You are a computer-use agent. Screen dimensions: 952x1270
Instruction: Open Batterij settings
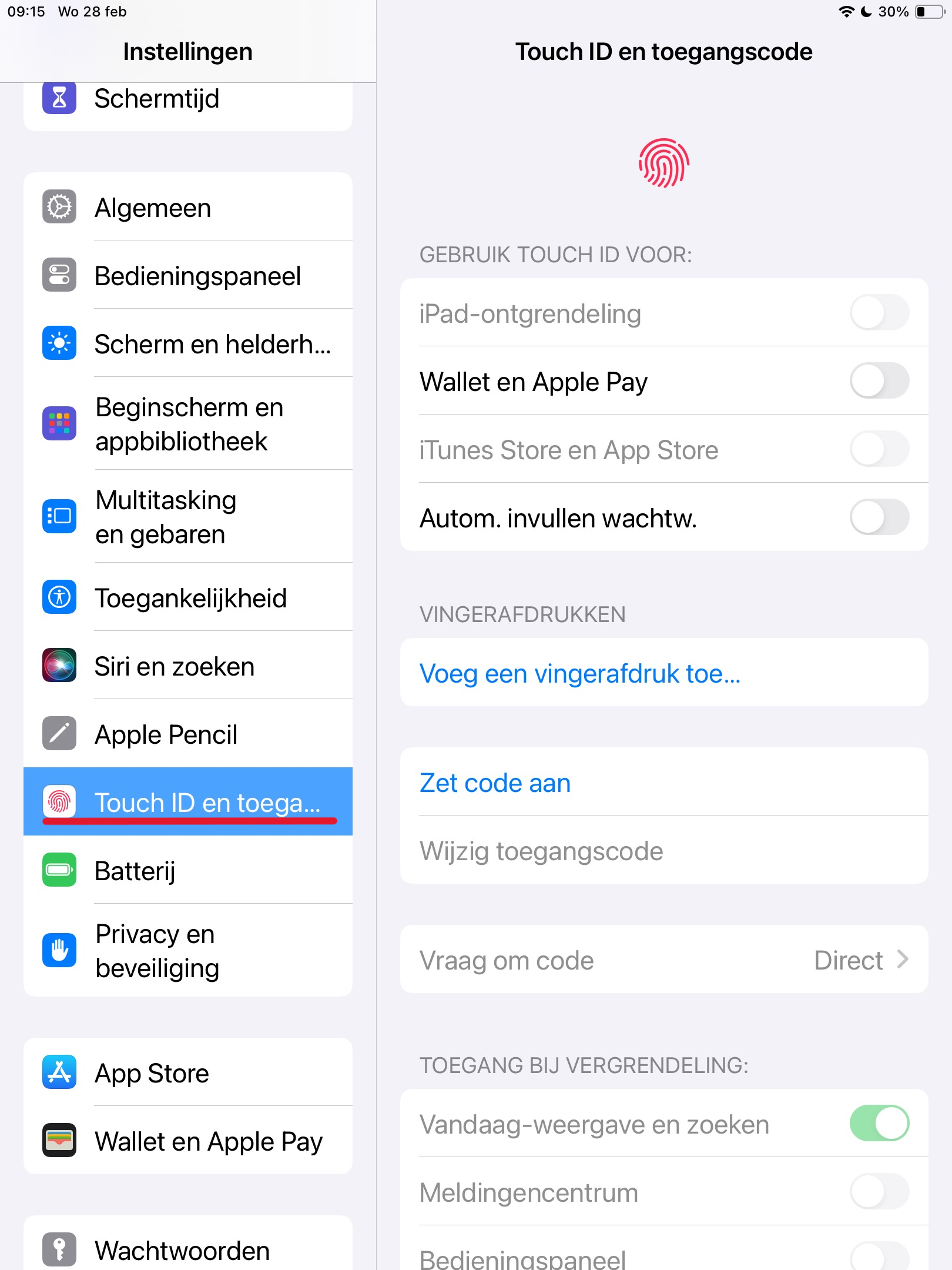(x=188, y=871)
